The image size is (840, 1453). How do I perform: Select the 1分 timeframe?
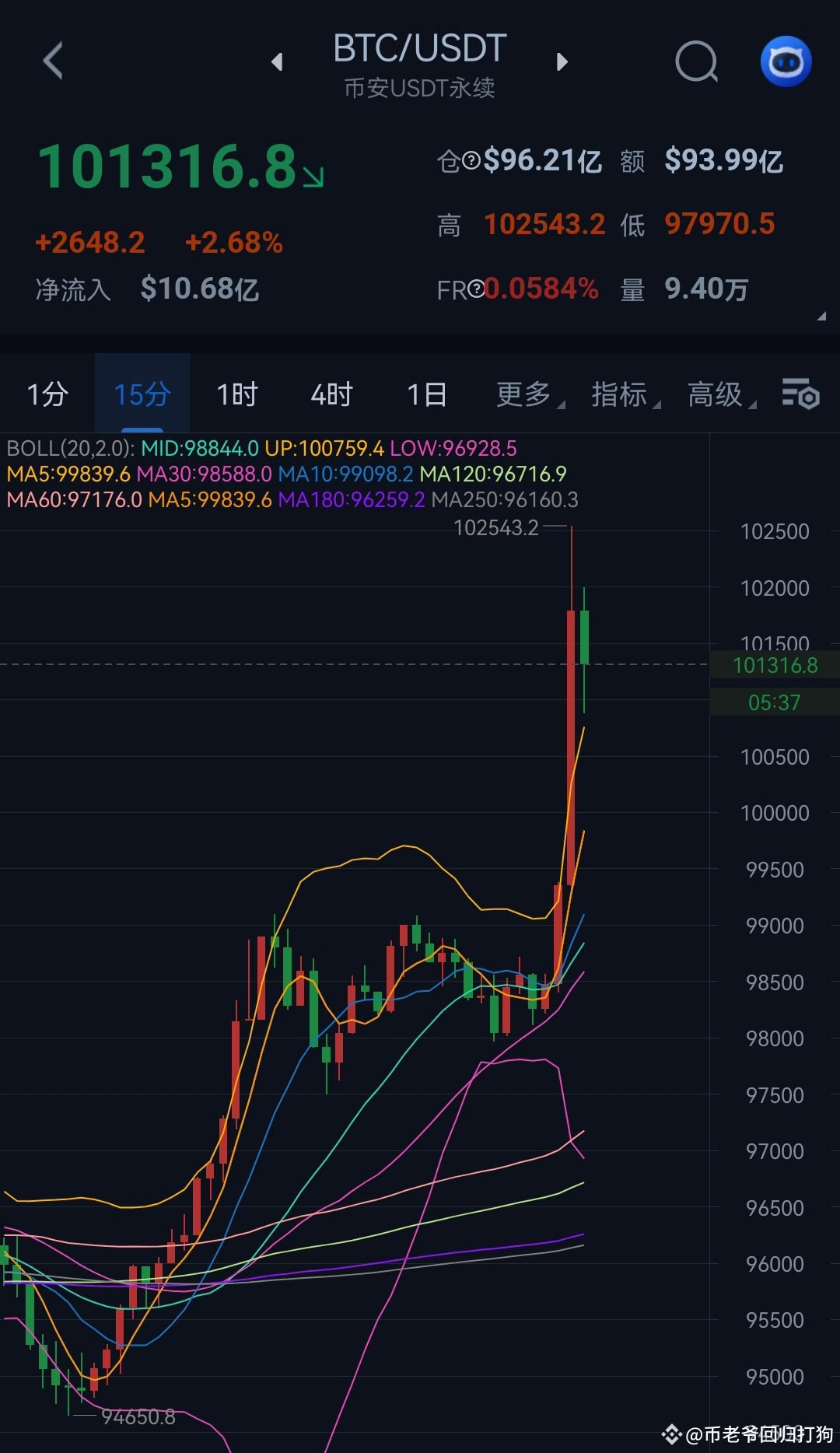(x=47, y=394)
